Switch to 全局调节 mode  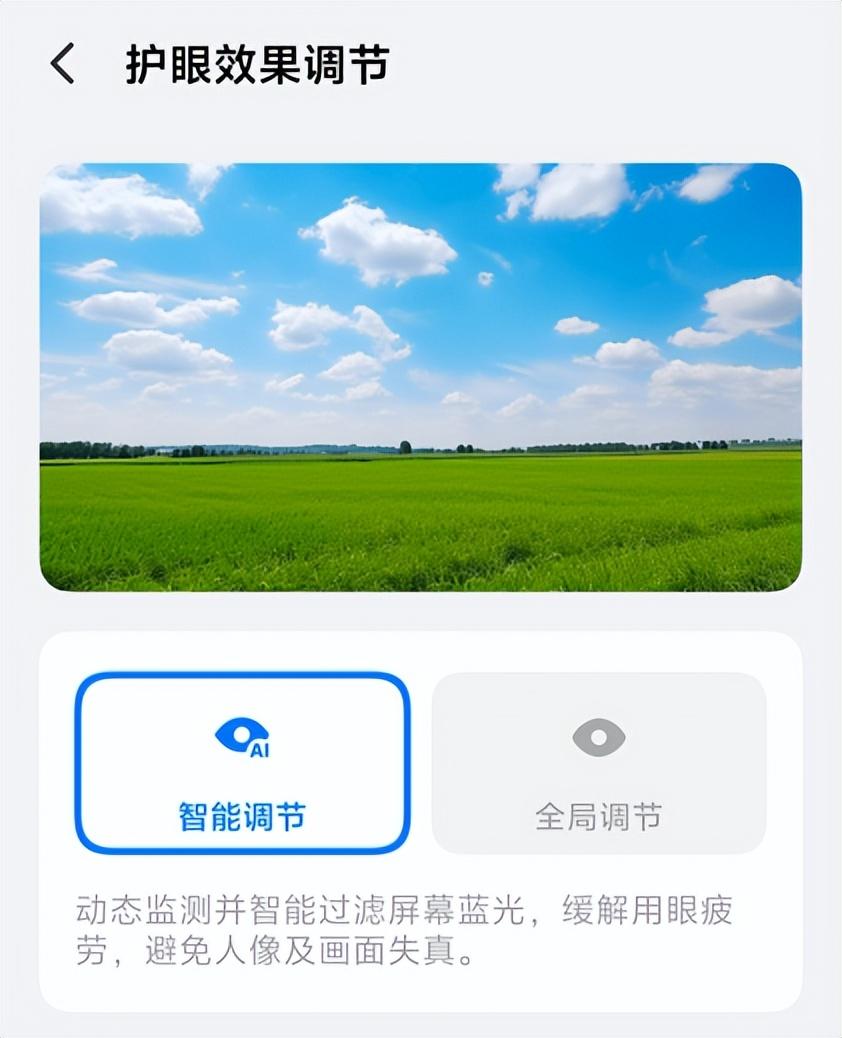pyautogui.click(x=598, y=763)
